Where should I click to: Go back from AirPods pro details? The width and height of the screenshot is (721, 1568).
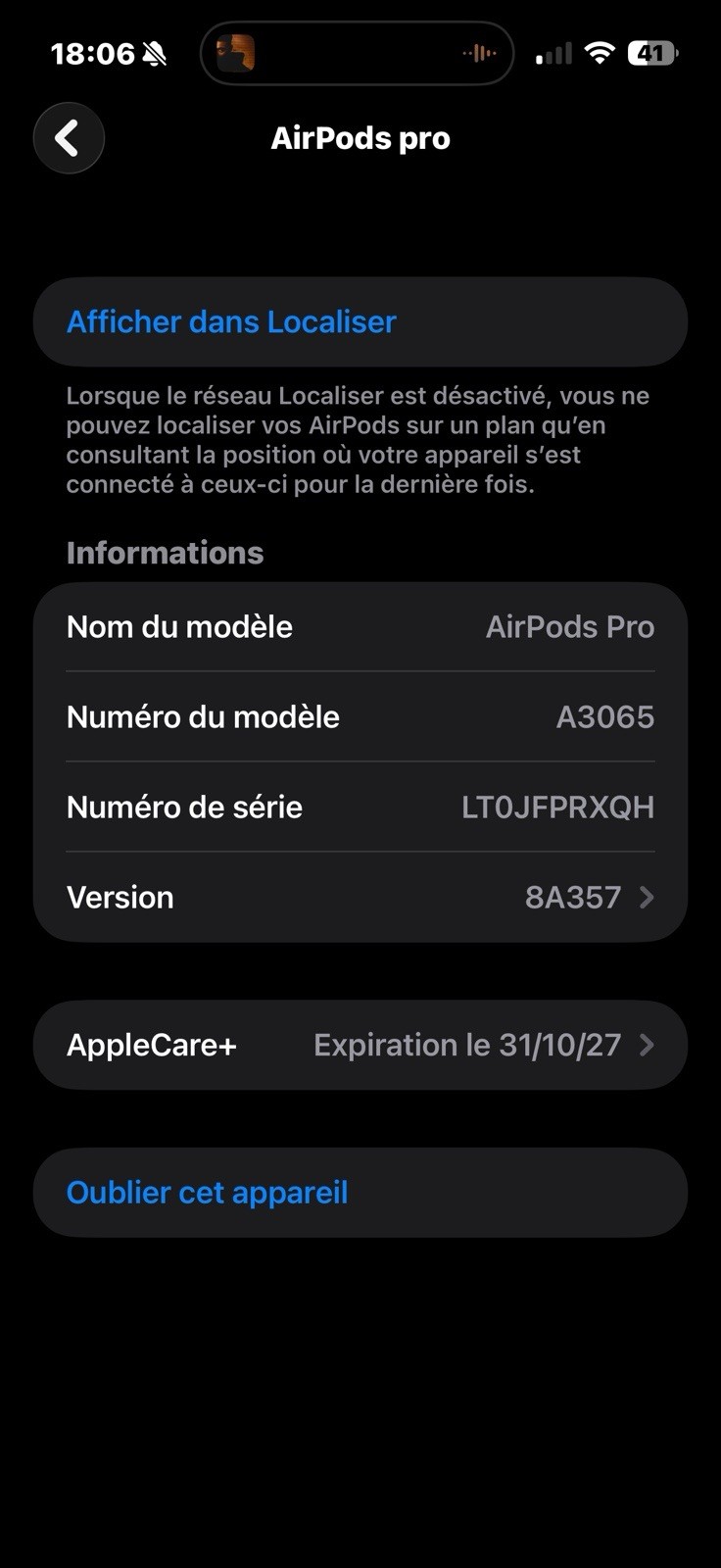tap(69, 138)
